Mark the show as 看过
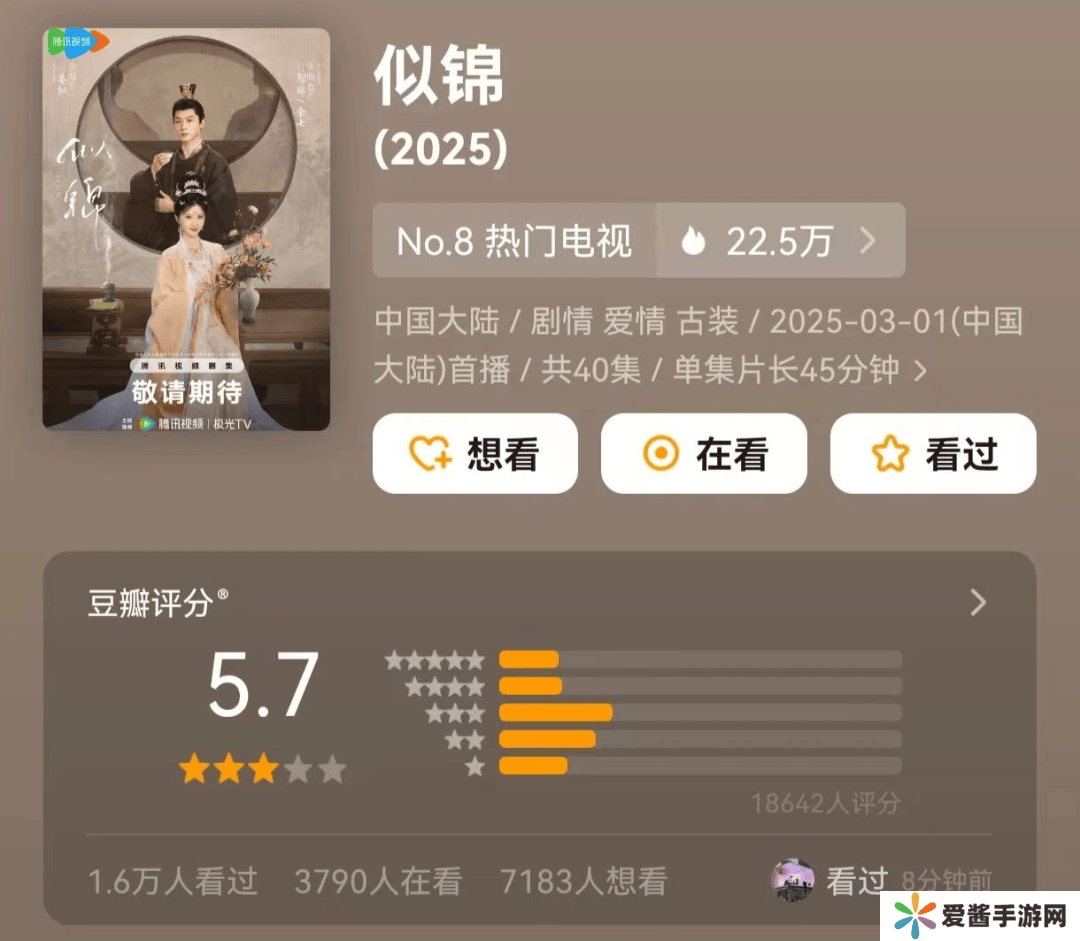1080x941 pixels. pyautogui.click(x=932, y=454)
